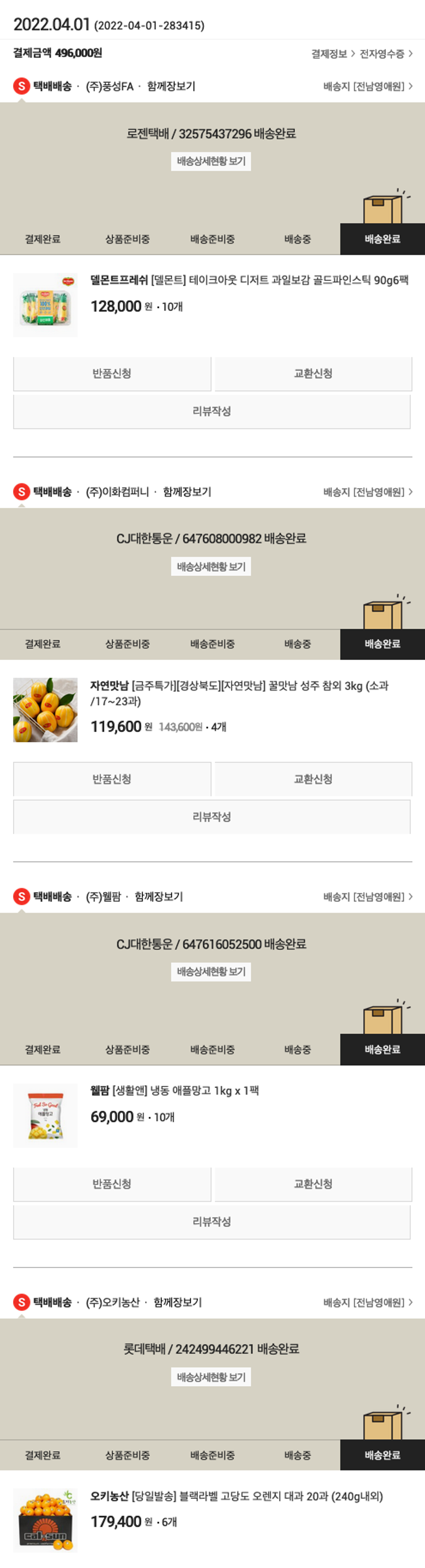Open 전자영수증 electronic receipt

click(385, 54)
